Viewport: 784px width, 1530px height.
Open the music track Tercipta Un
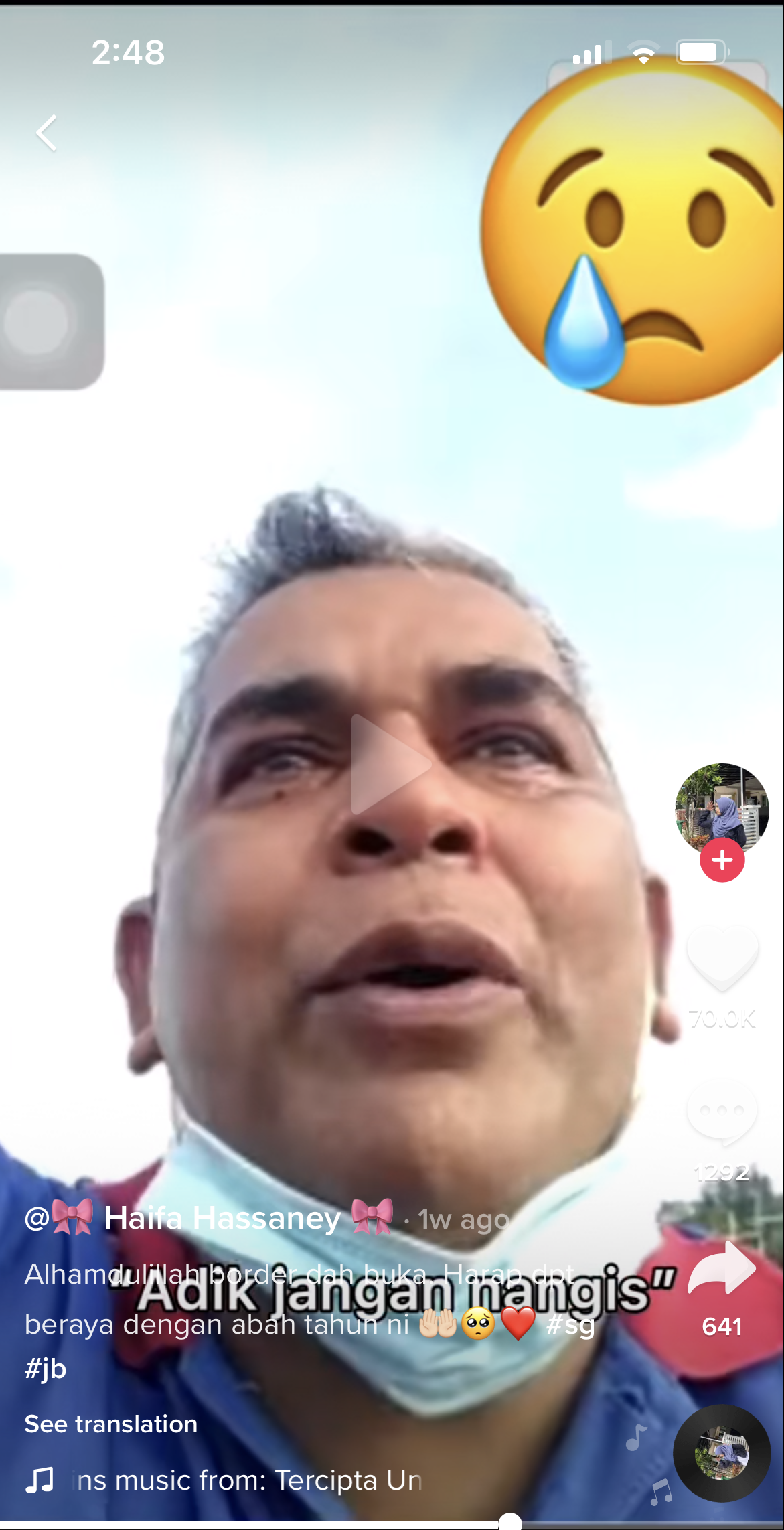(248, 1480)
